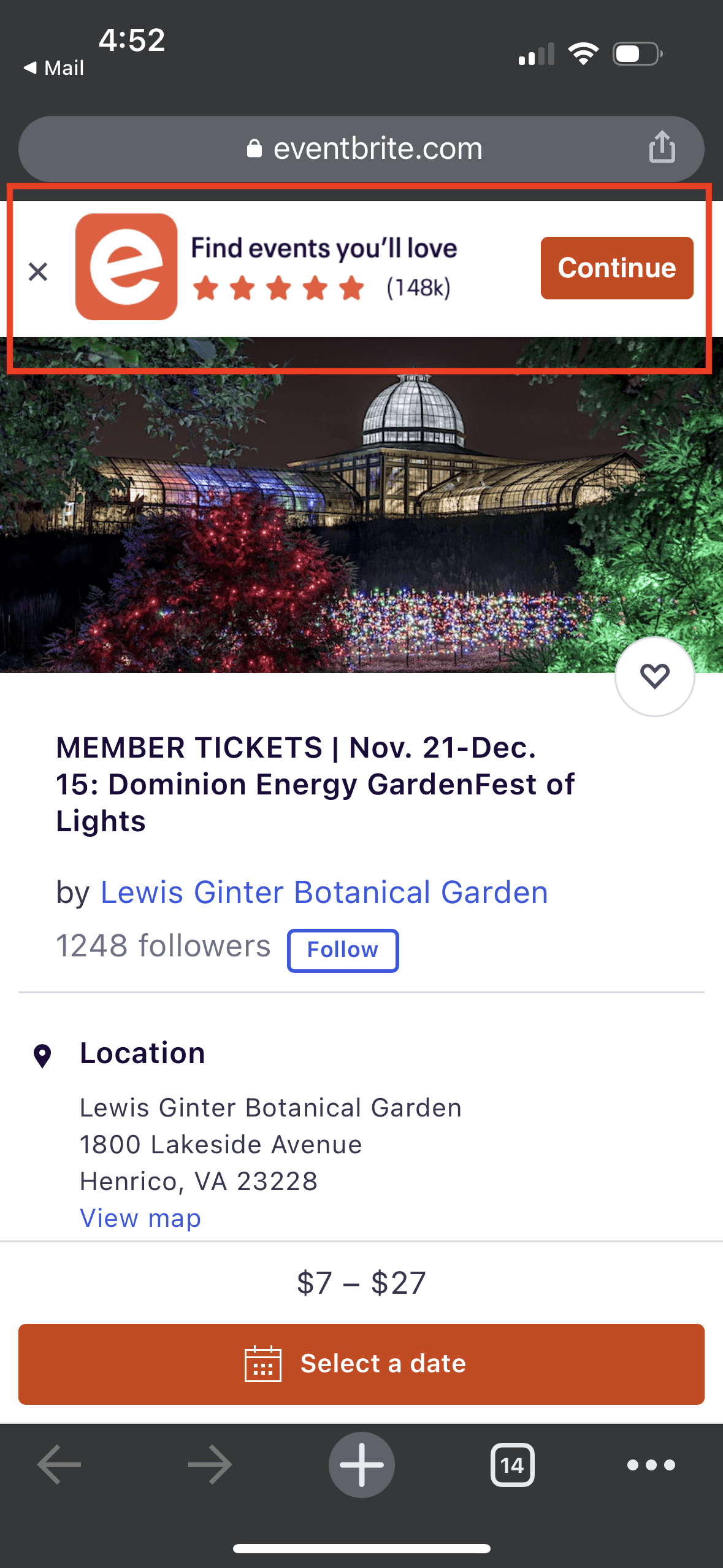Viewport: 723px width, 1568px height.
Task: Tap the lock icon in address bar
Action: click(x=254, y=147)
